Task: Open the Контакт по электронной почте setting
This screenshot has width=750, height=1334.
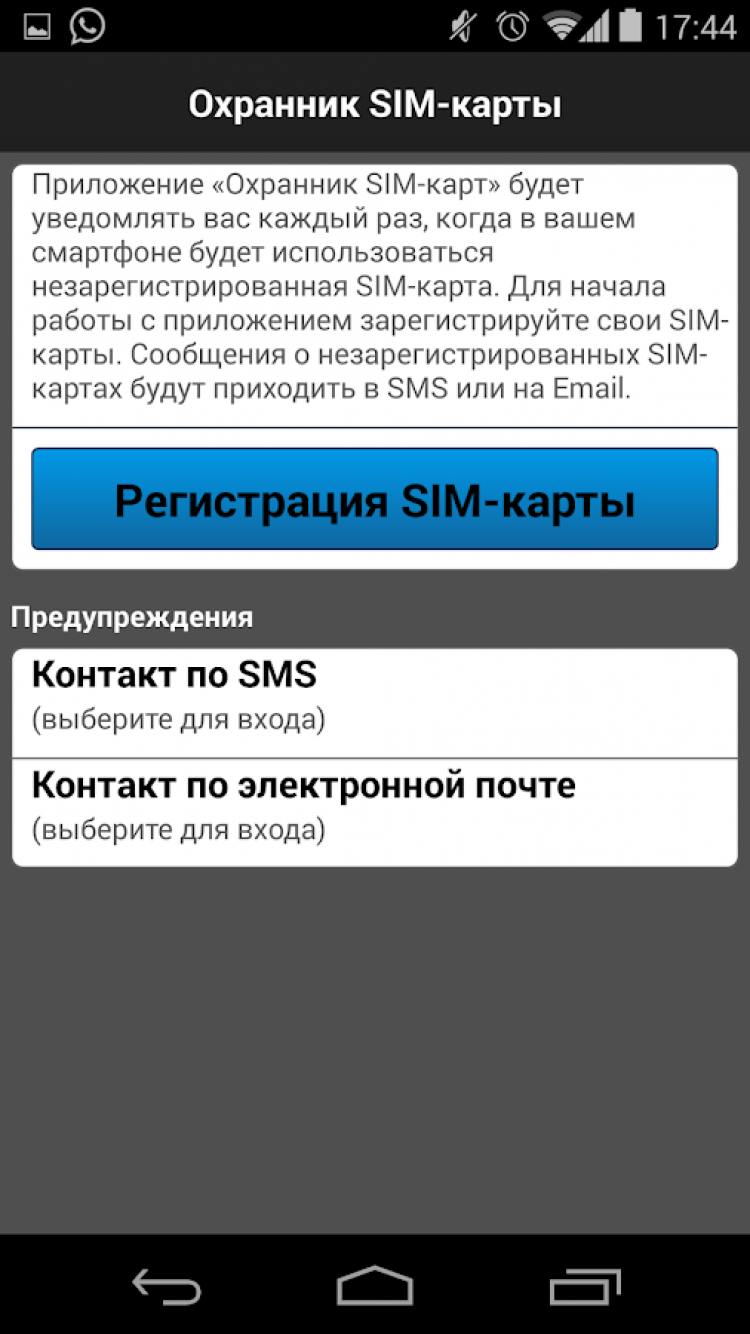Action: coord(374,806)
